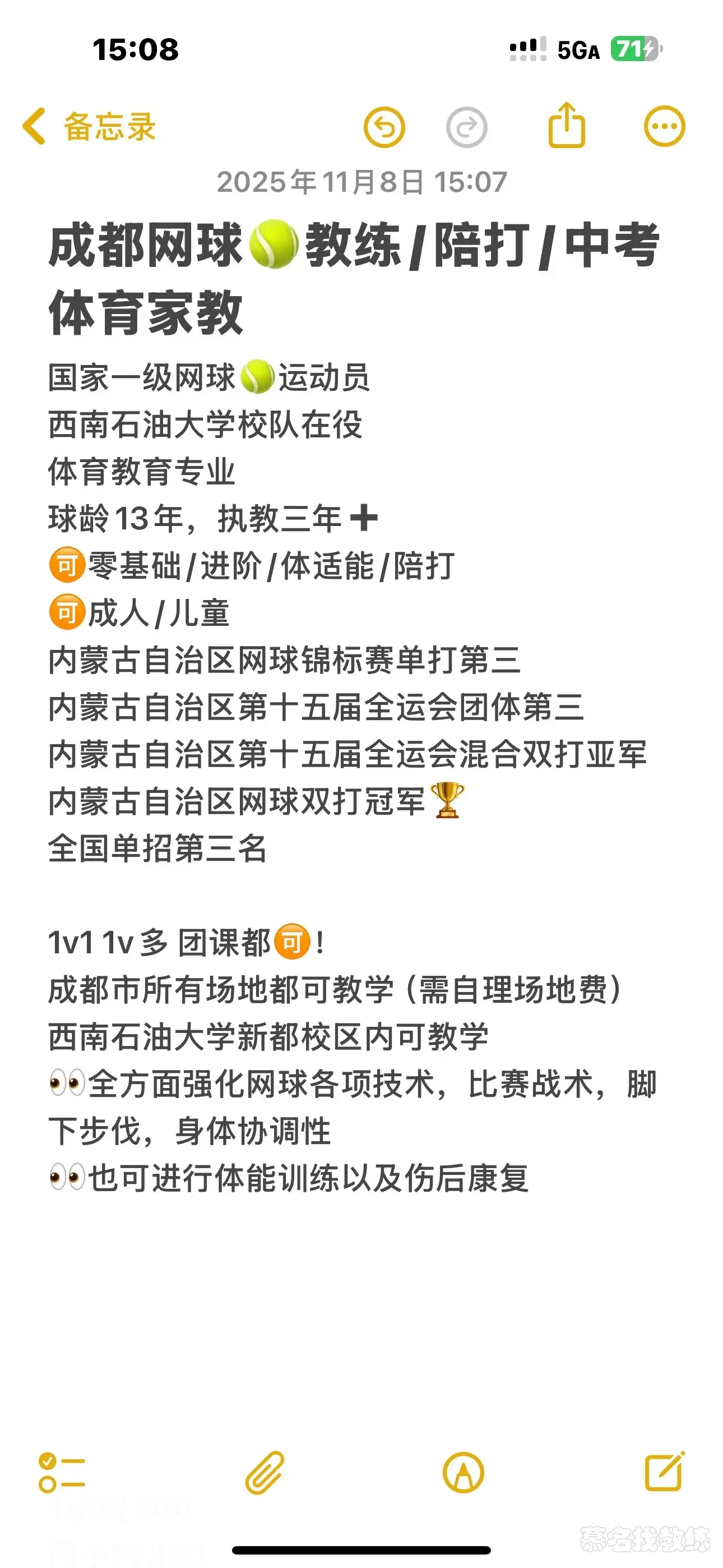Open the more options menu
The image size is (723, 1568).
(664, 127)
